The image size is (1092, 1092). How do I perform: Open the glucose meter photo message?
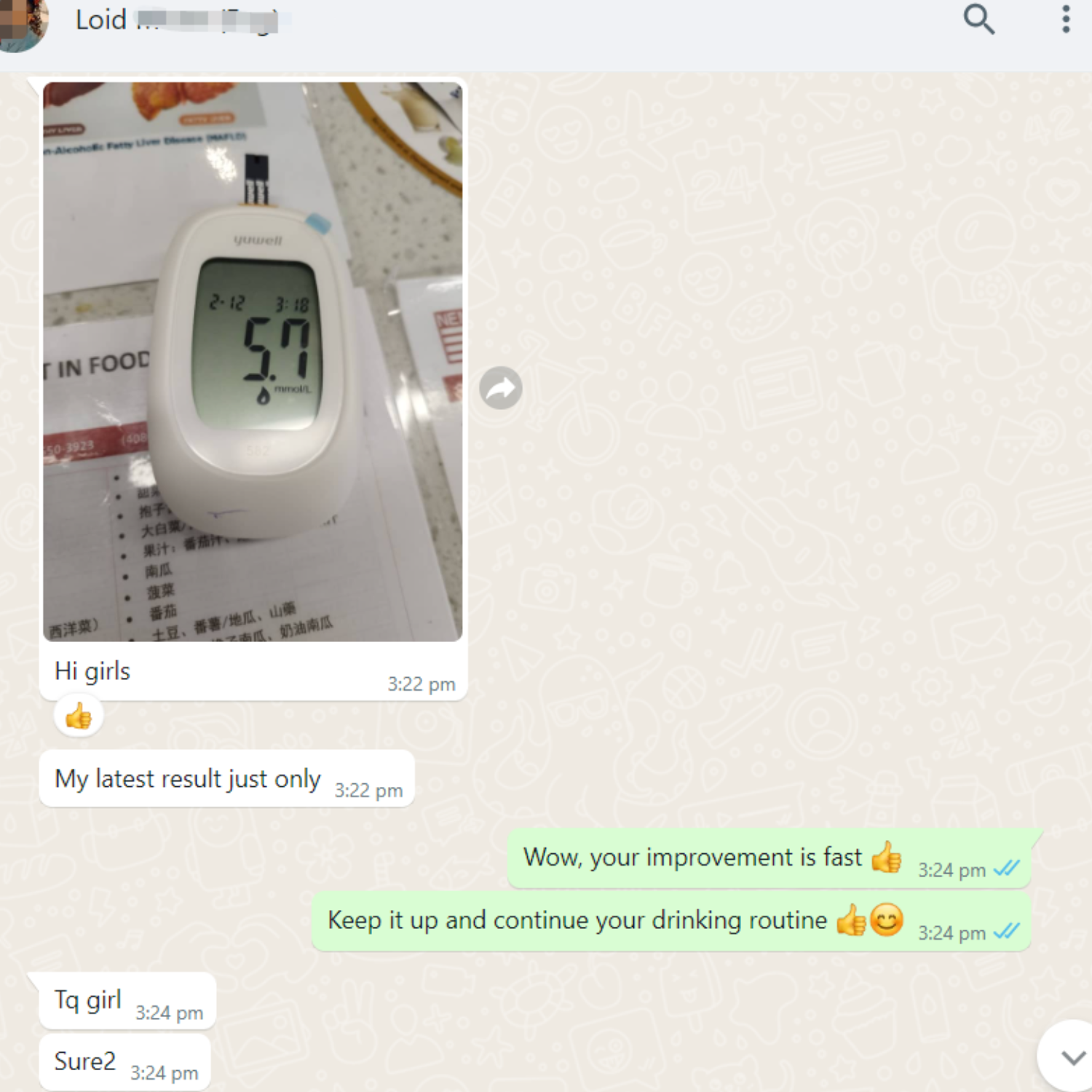253,362
